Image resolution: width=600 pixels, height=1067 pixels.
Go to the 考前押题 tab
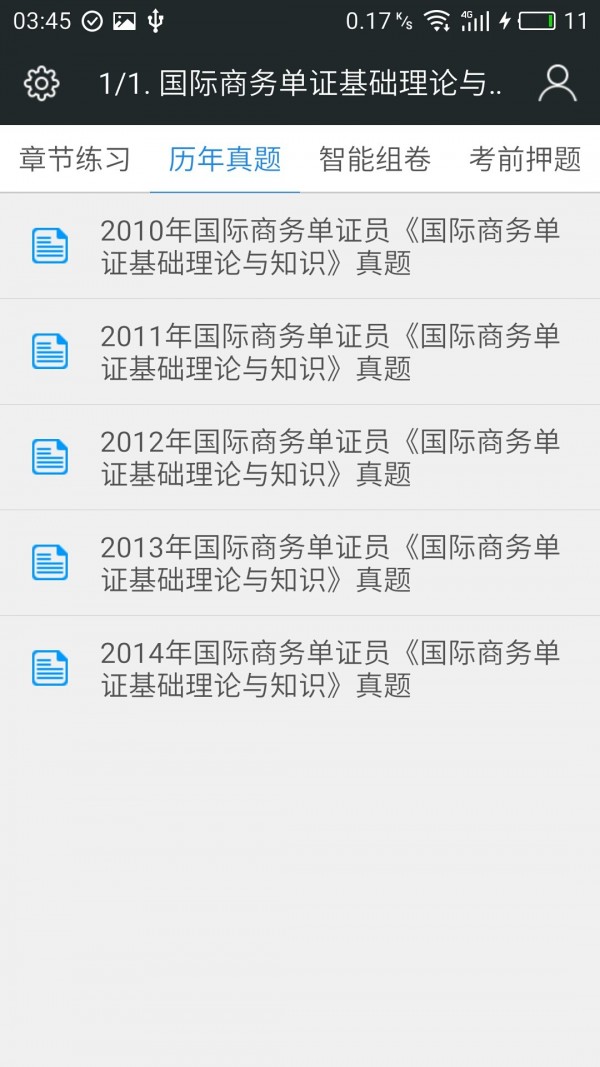(525, 159)
